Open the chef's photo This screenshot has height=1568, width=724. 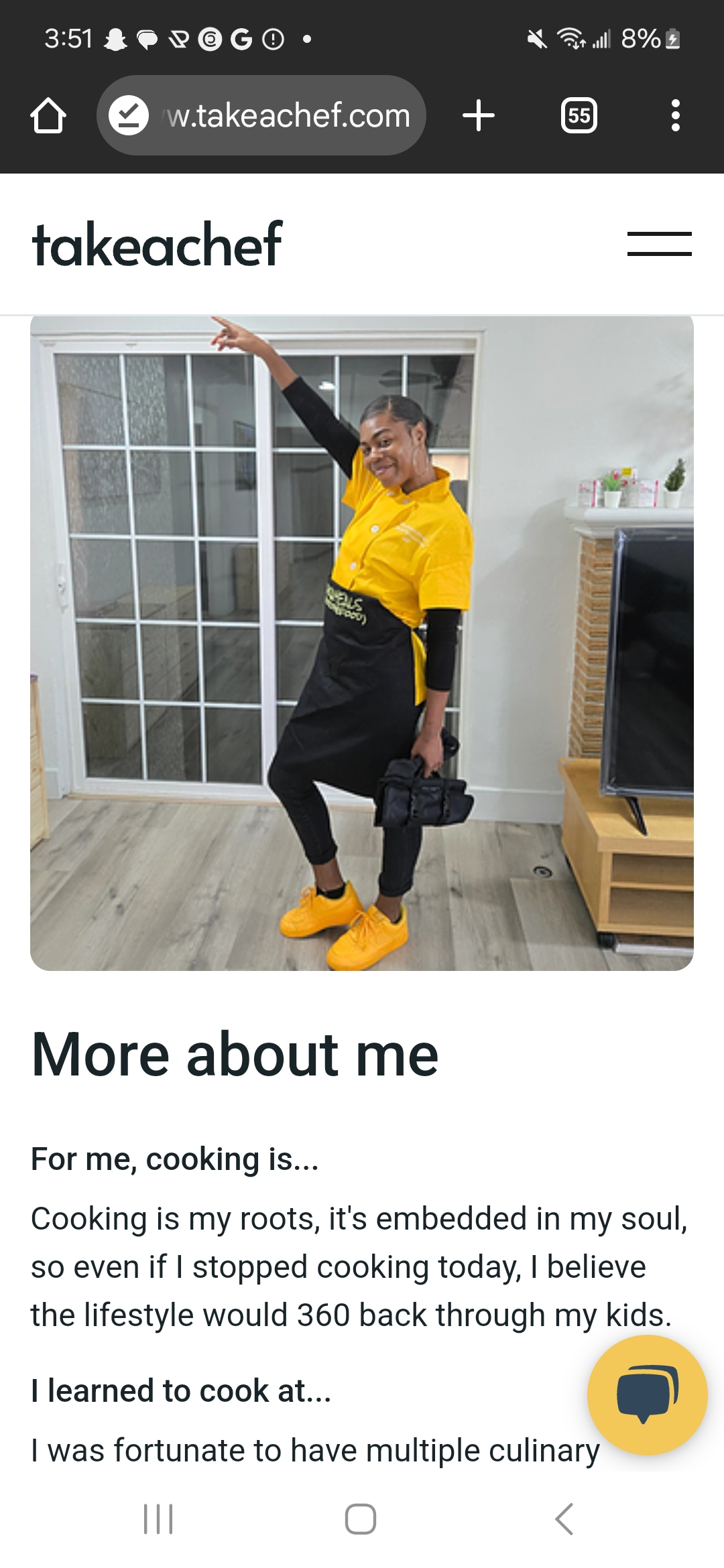pos(362,643)
